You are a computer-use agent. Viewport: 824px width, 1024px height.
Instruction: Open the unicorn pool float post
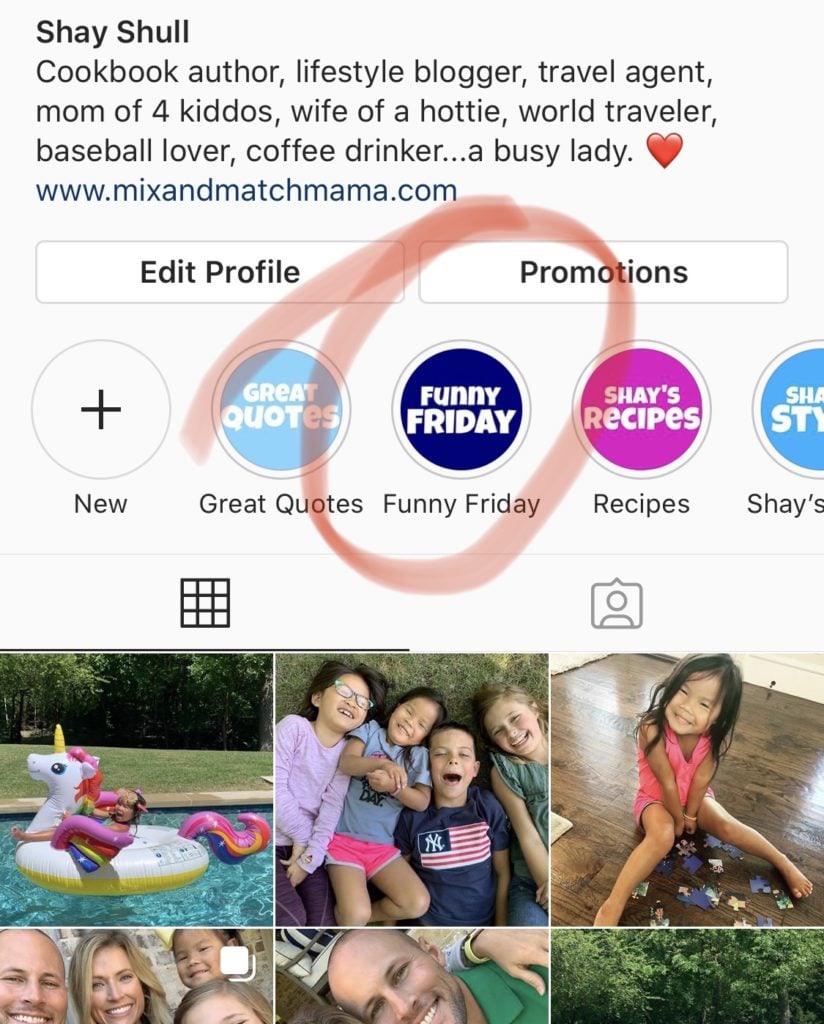[136, 790]
